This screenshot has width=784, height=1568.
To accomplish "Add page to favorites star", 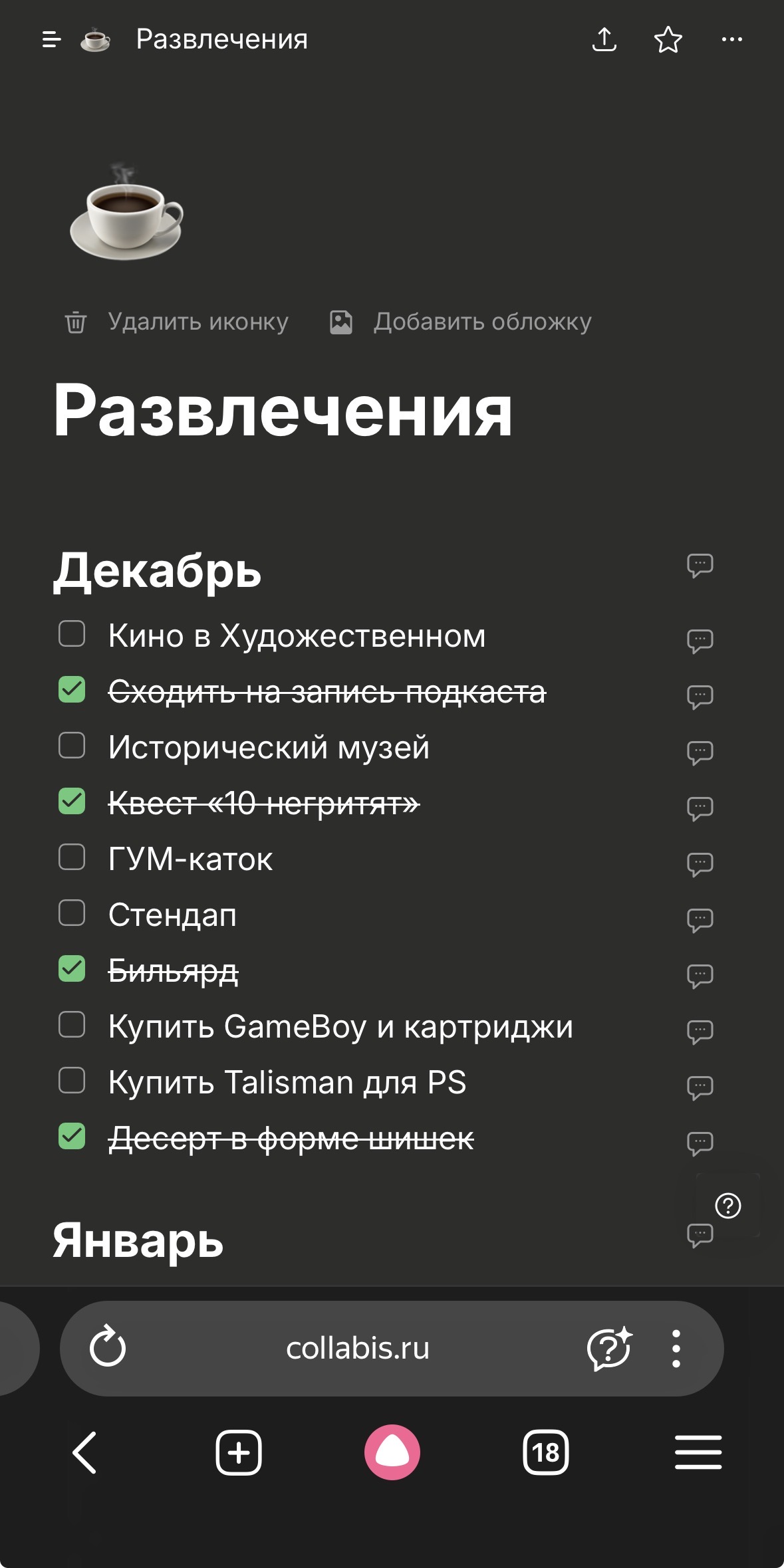I will coord(668,40).
